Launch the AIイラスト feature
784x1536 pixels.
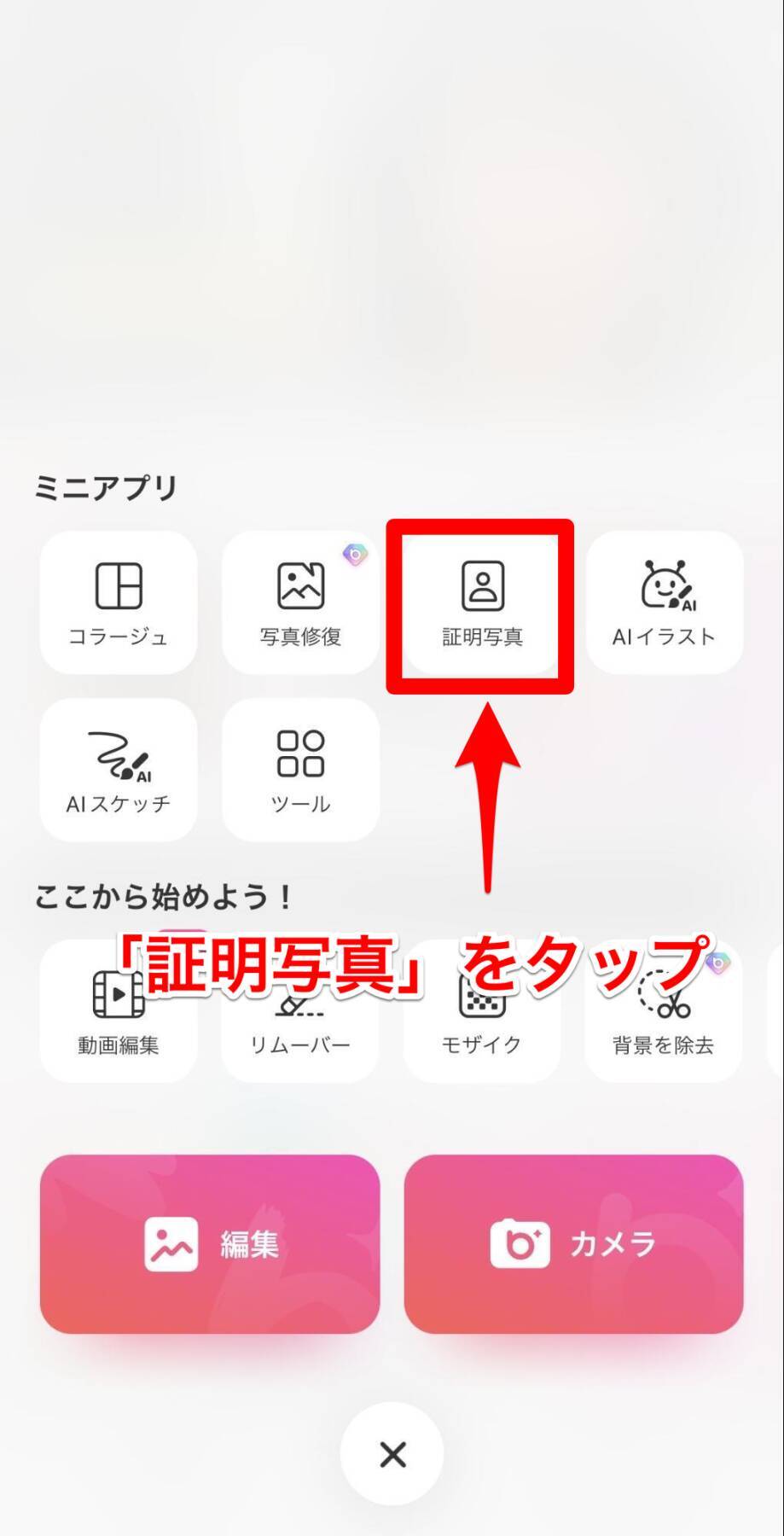pyautogui.click(x=664, y=602)
